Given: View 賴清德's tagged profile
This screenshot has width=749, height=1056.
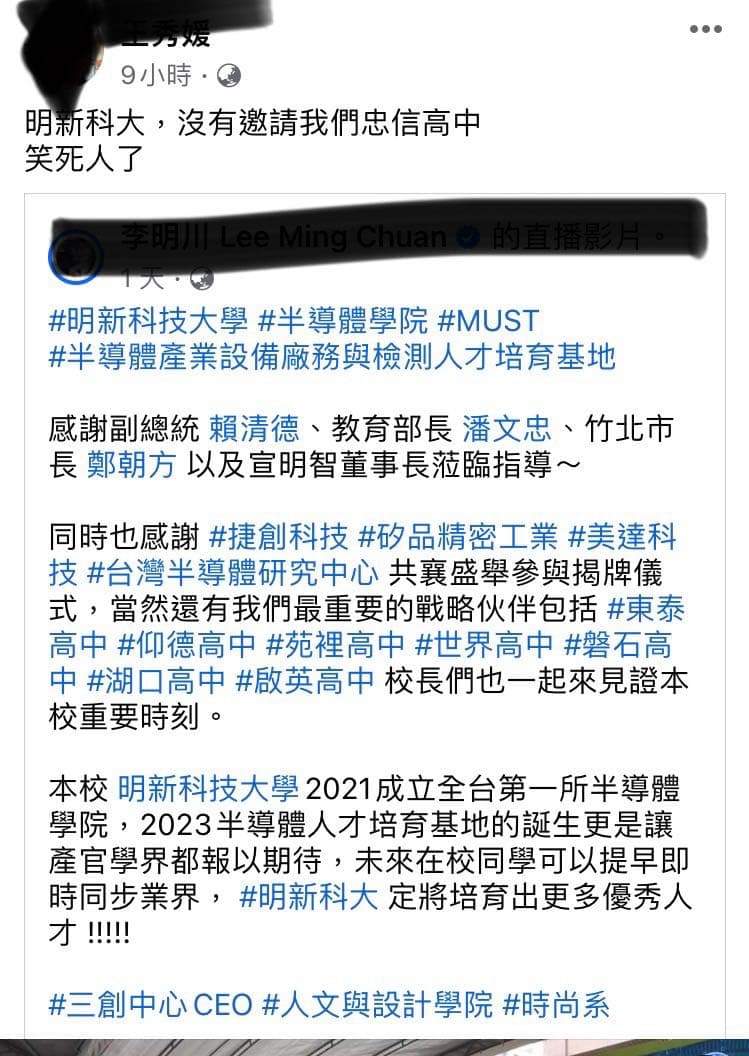Looking at the screenshot, I should 254,430.
